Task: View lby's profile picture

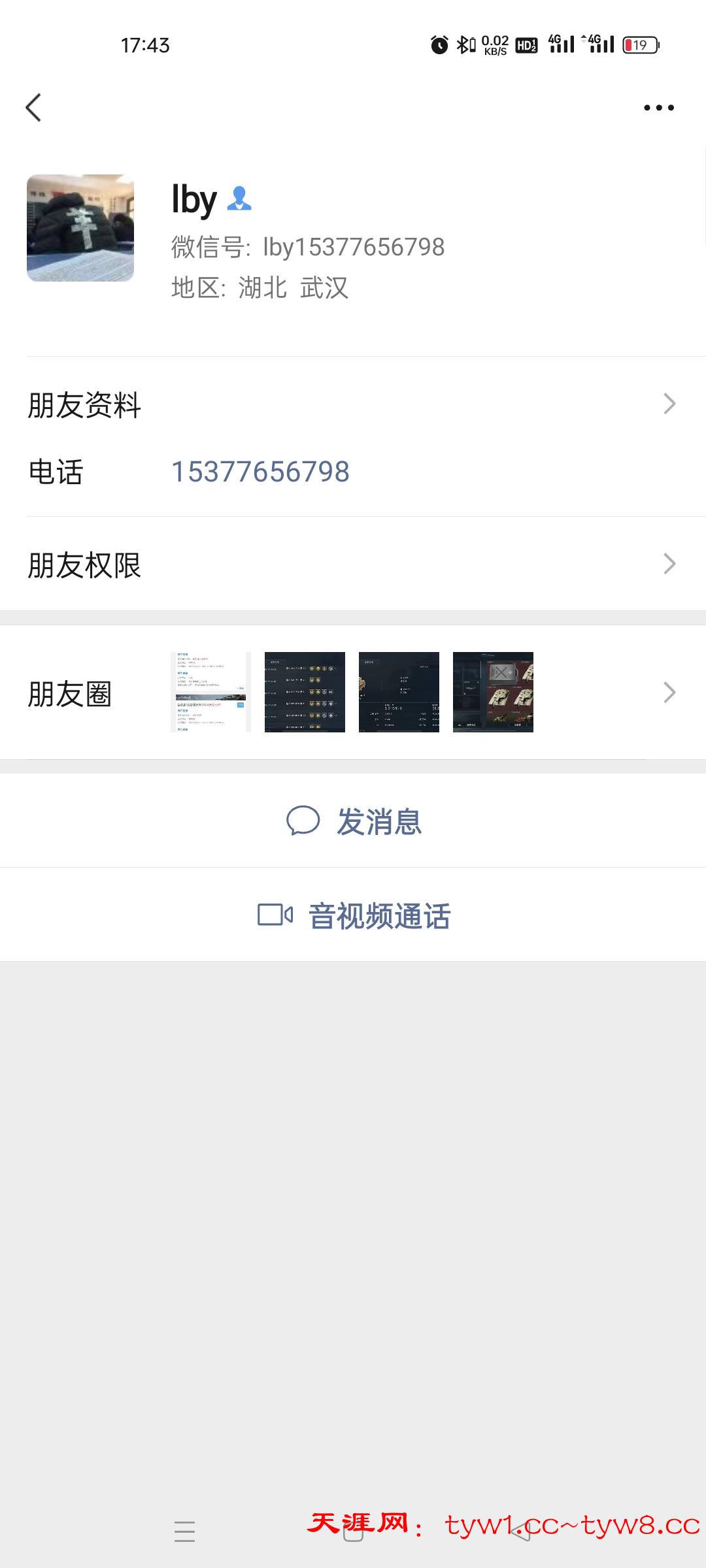Action: coord(80,228)
